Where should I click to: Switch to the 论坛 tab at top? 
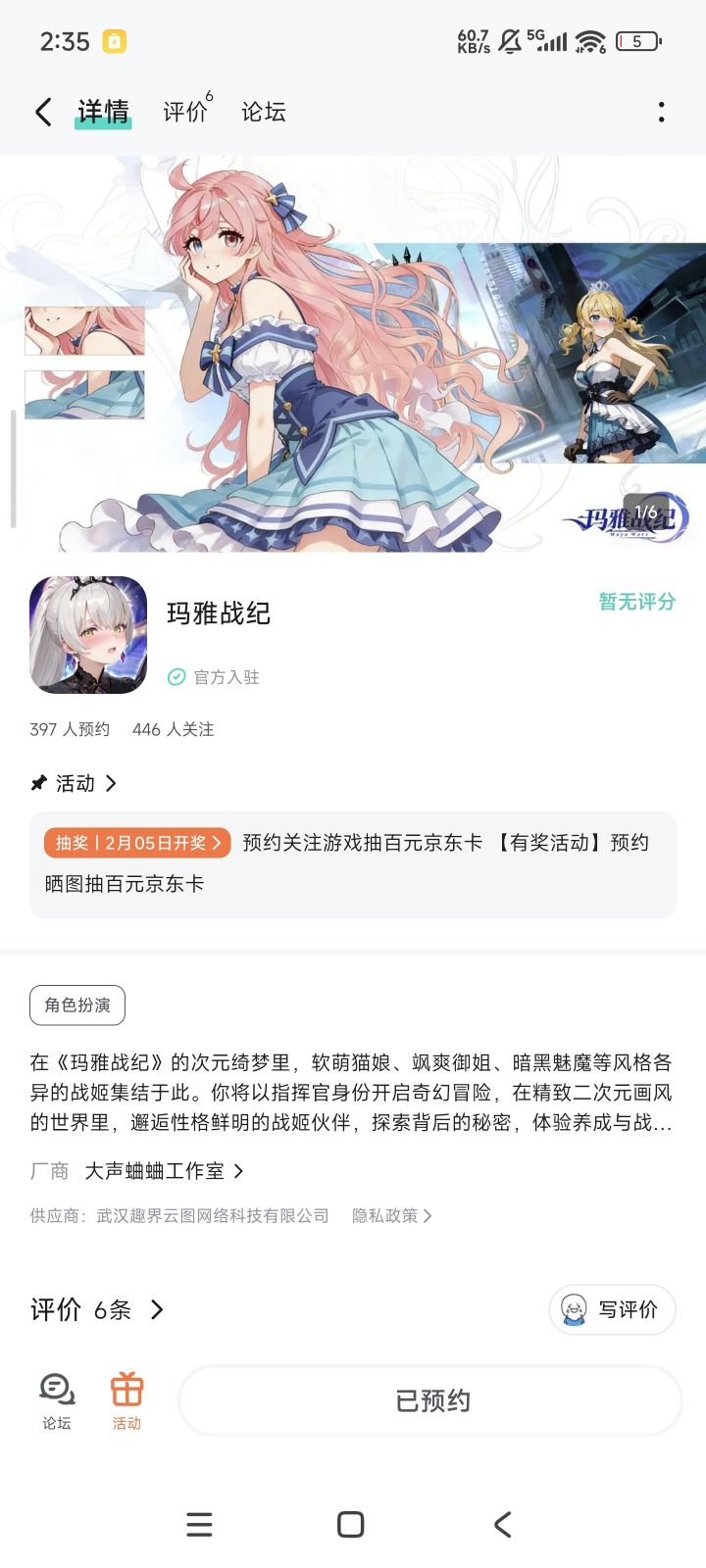tap(262, 112)
